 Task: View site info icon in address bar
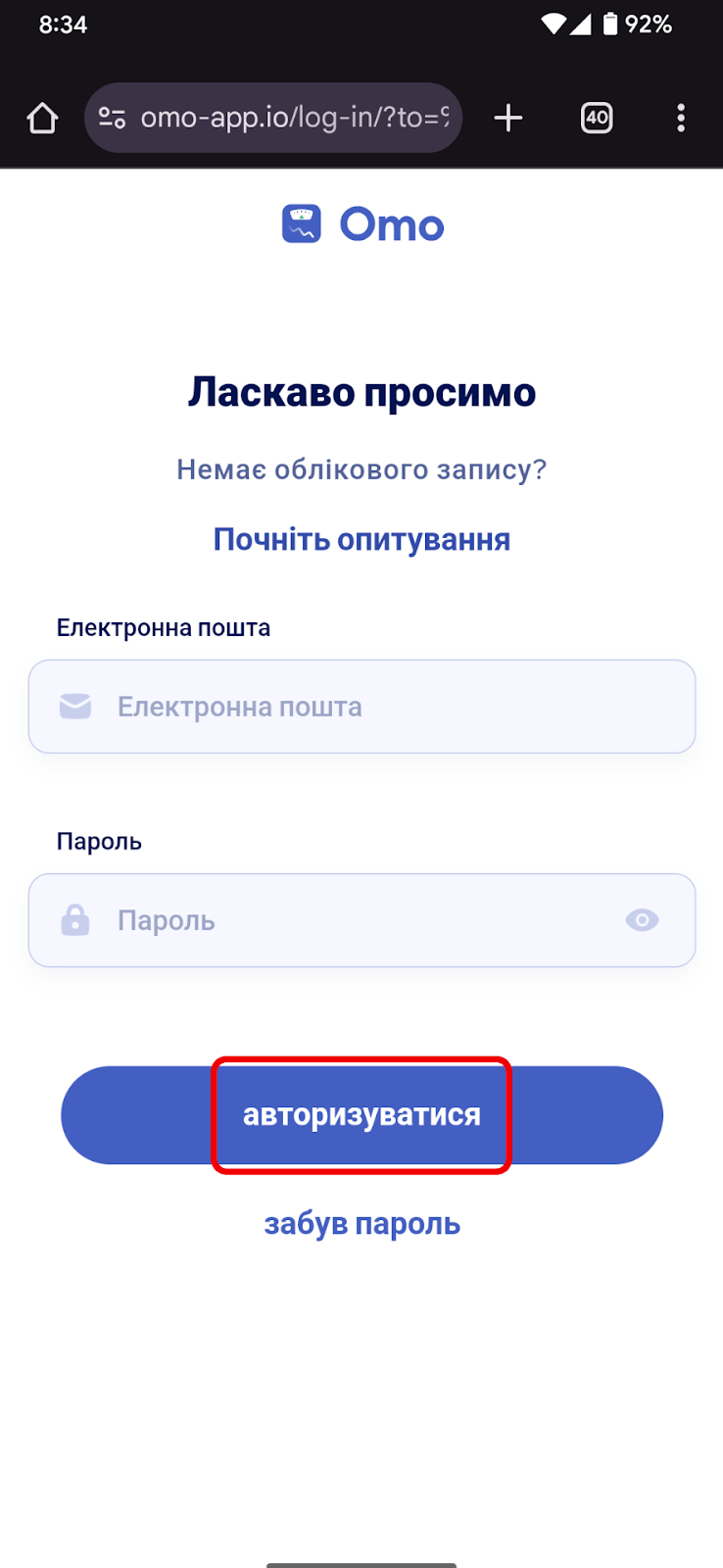[113, 119]
